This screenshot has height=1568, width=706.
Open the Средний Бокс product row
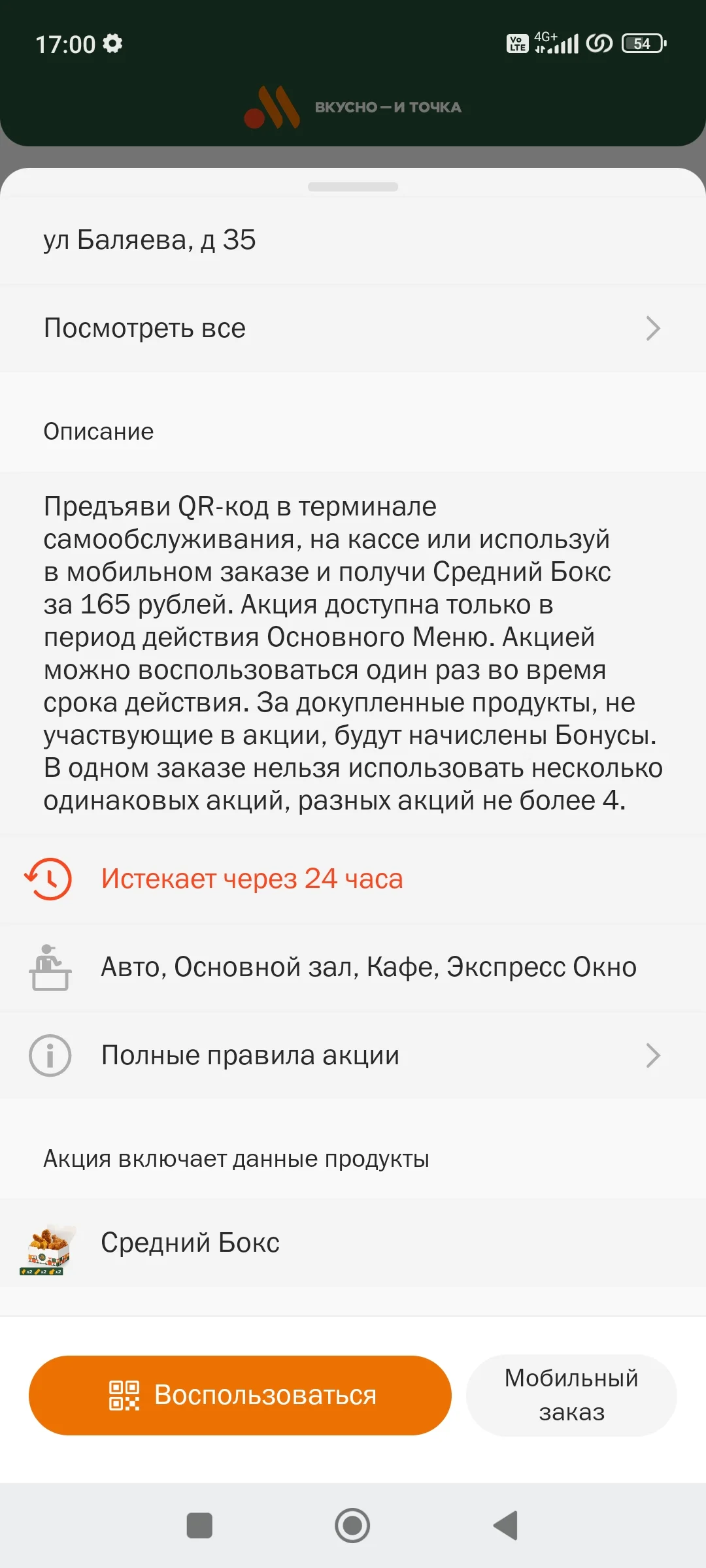[353, 1243]
